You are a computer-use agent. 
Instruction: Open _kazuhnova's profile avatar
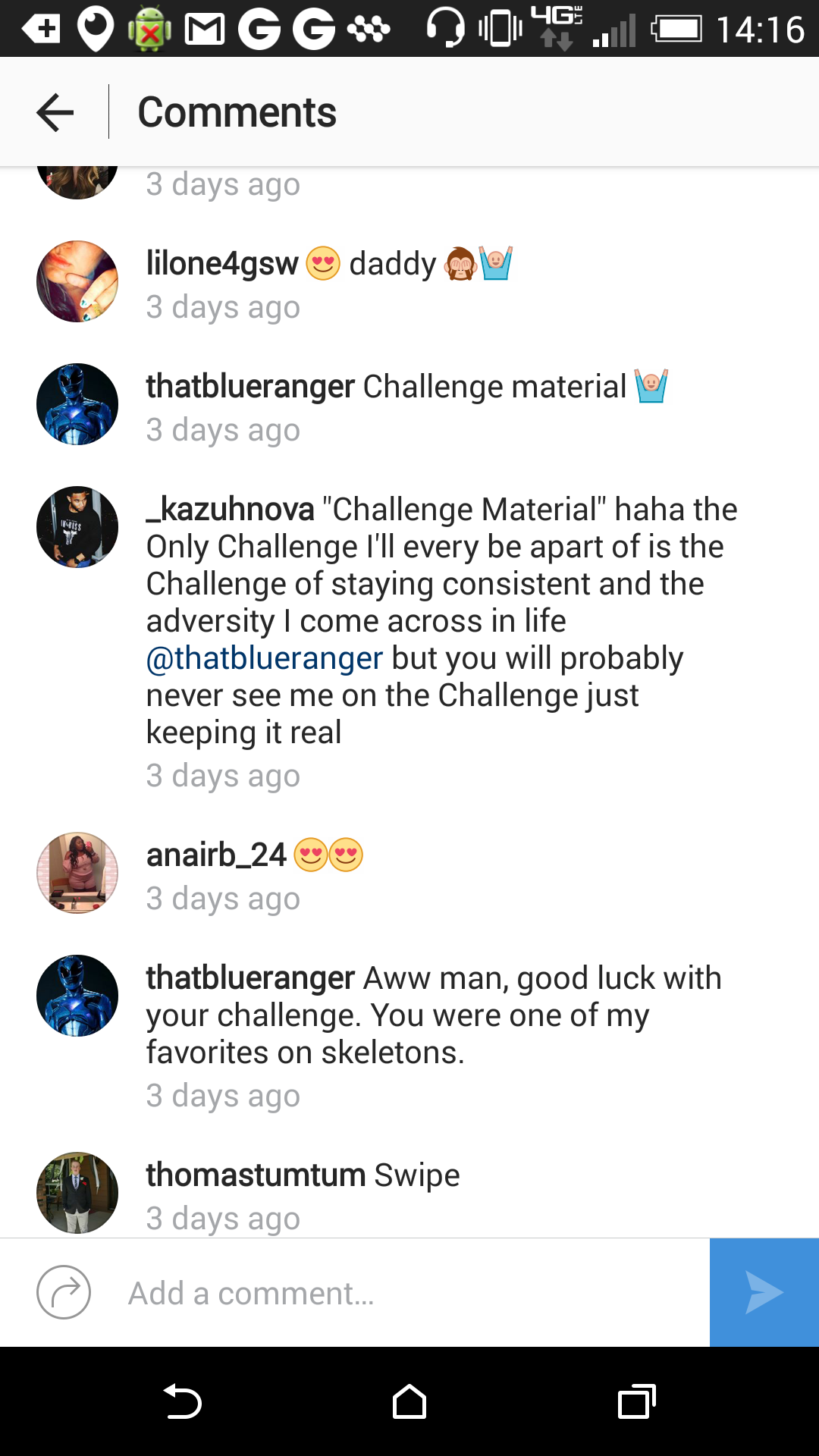[x=77, y=527]
